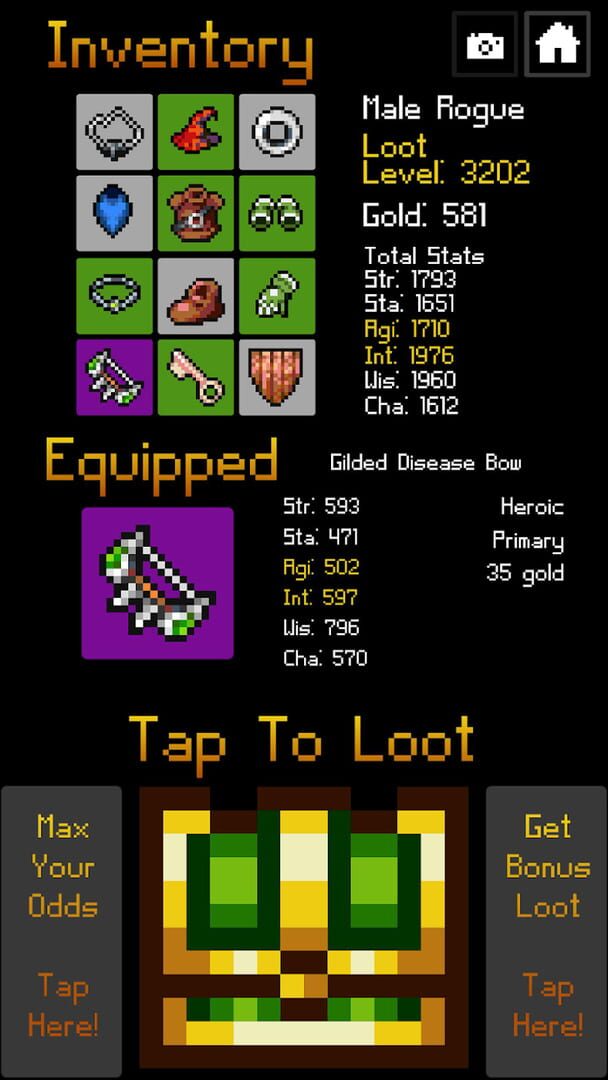Screen dimensions: 608x1080
Task: Tap the treasure chest to loot
Action: coord(304,928)
